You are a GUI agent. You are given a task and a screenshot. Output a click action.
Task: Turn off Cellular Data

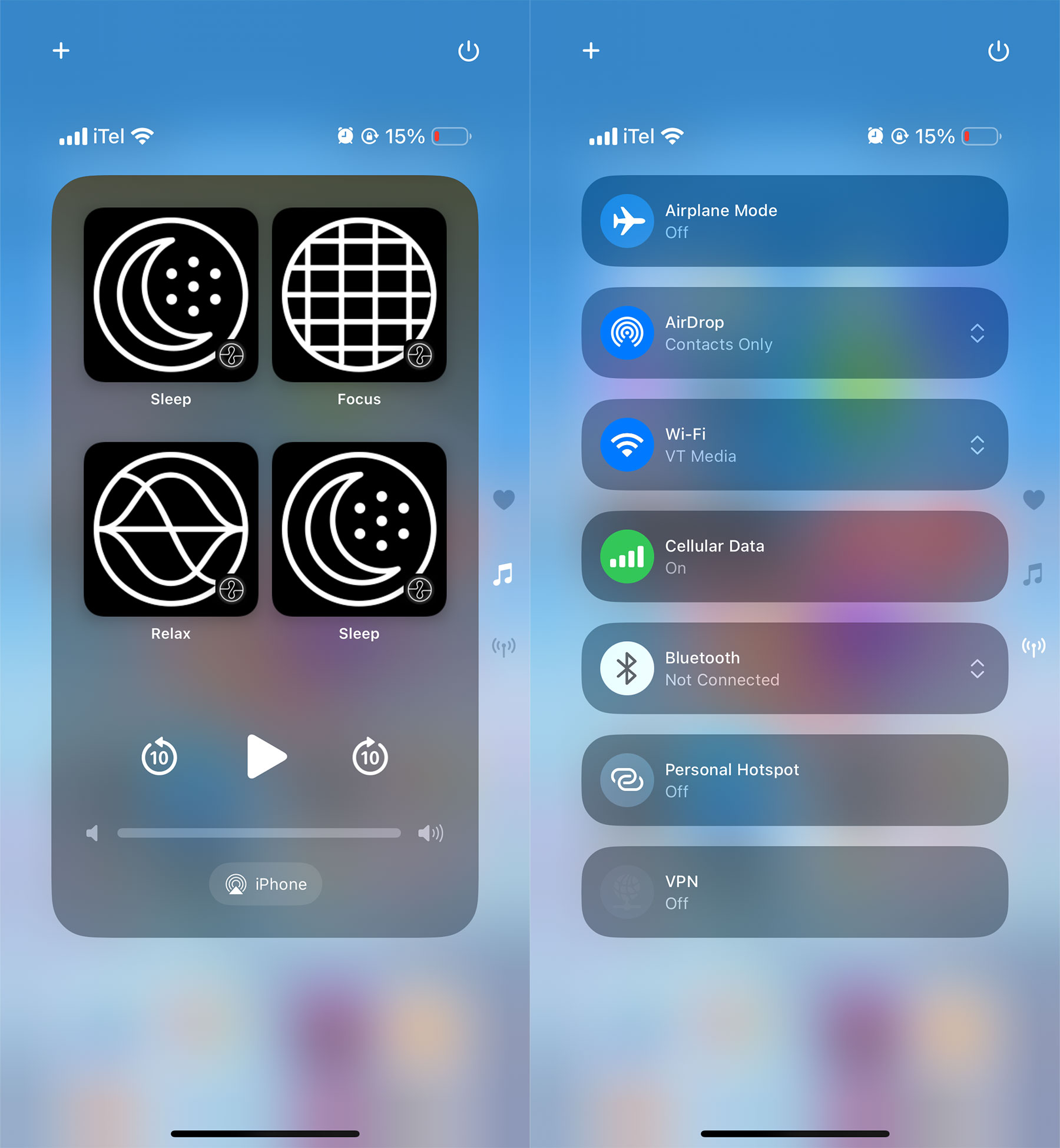pyautogui.click(x=627, y=556)
